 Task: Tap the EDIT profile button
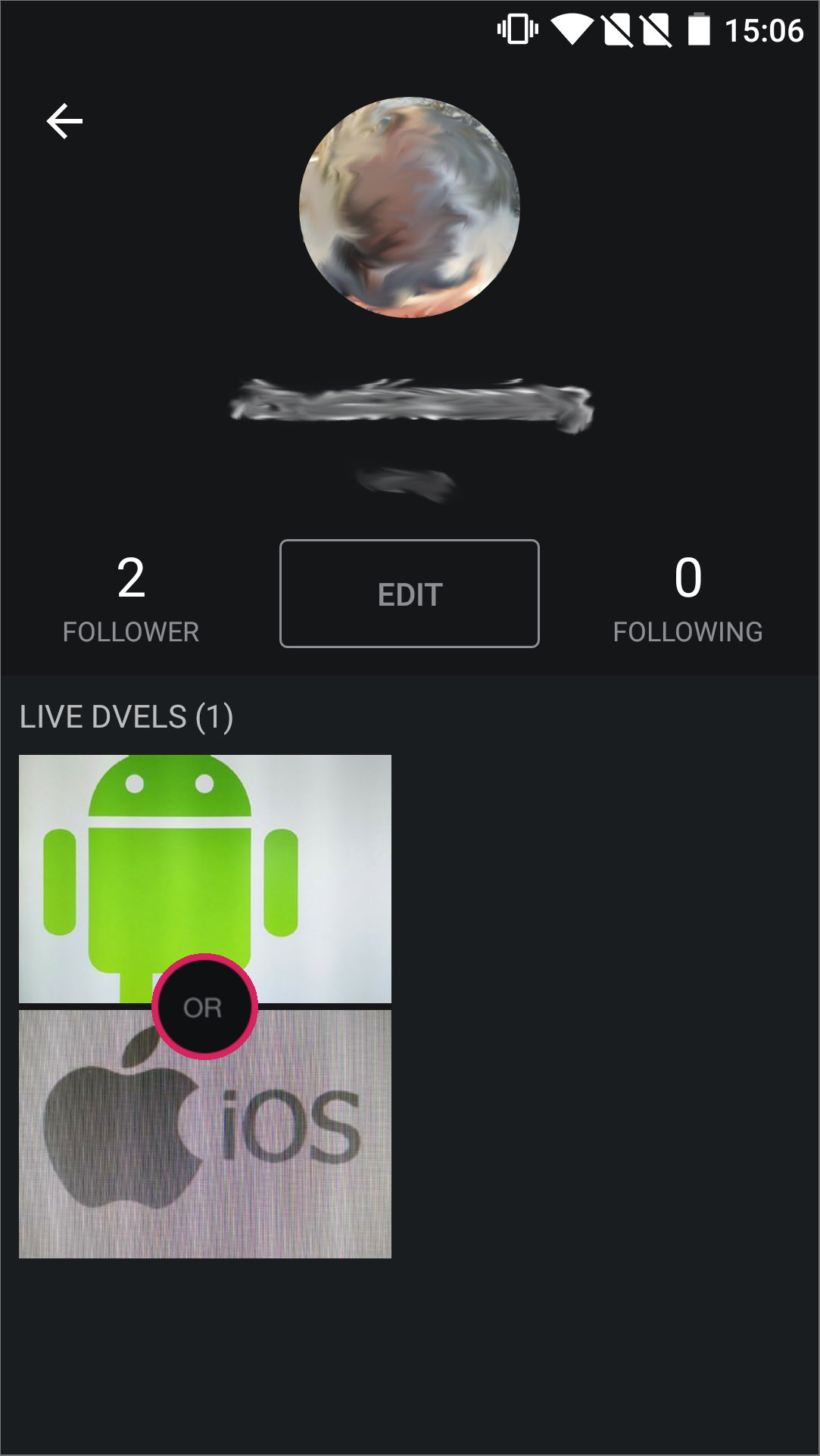point(410,594)
